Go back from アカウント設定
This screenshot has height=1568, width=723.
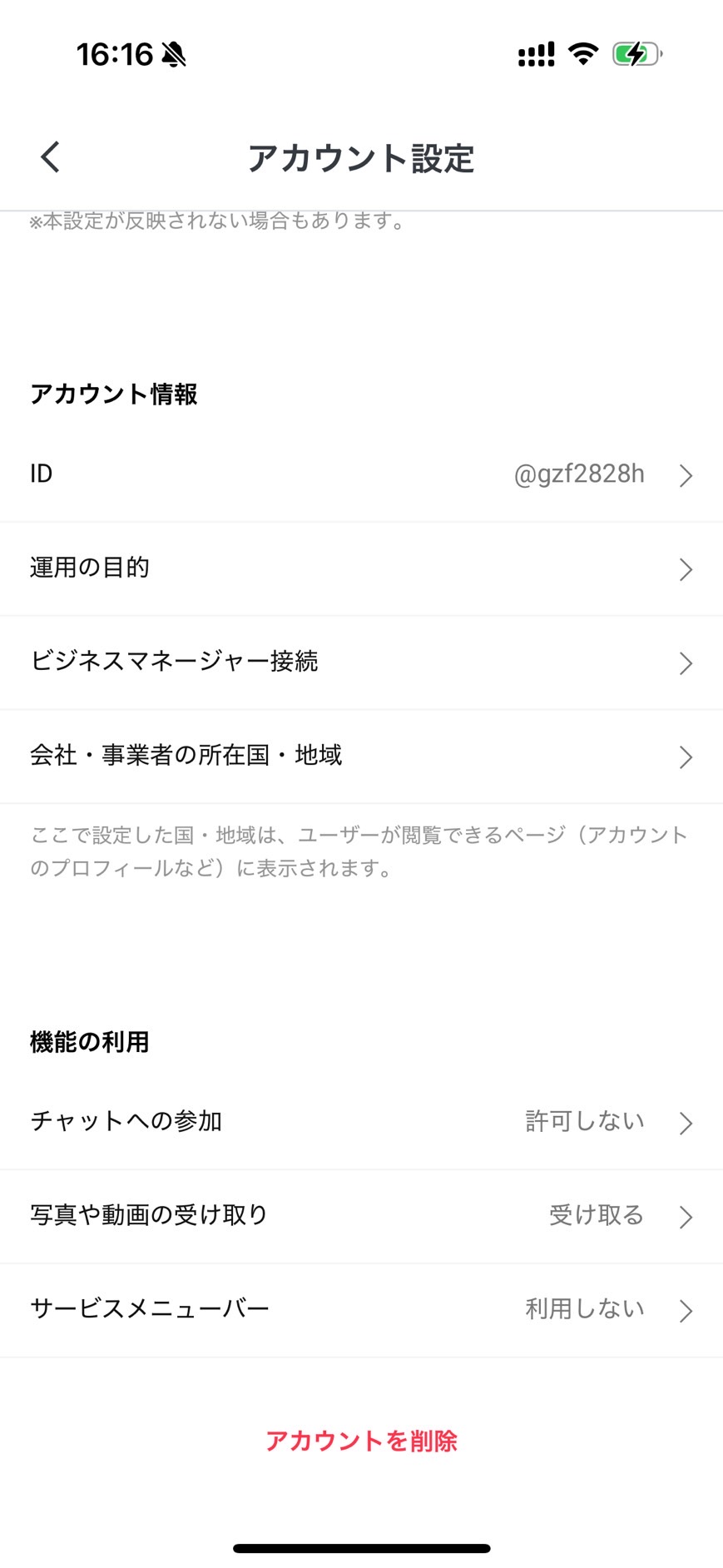pos(51,156)
